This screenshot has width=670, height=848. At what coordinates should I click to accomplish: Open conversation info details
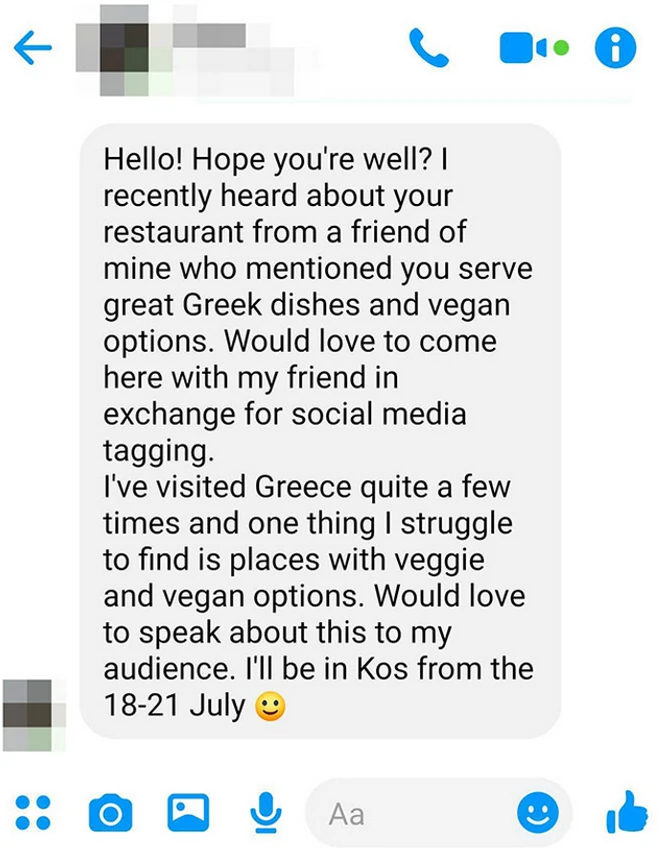[615, 48]
